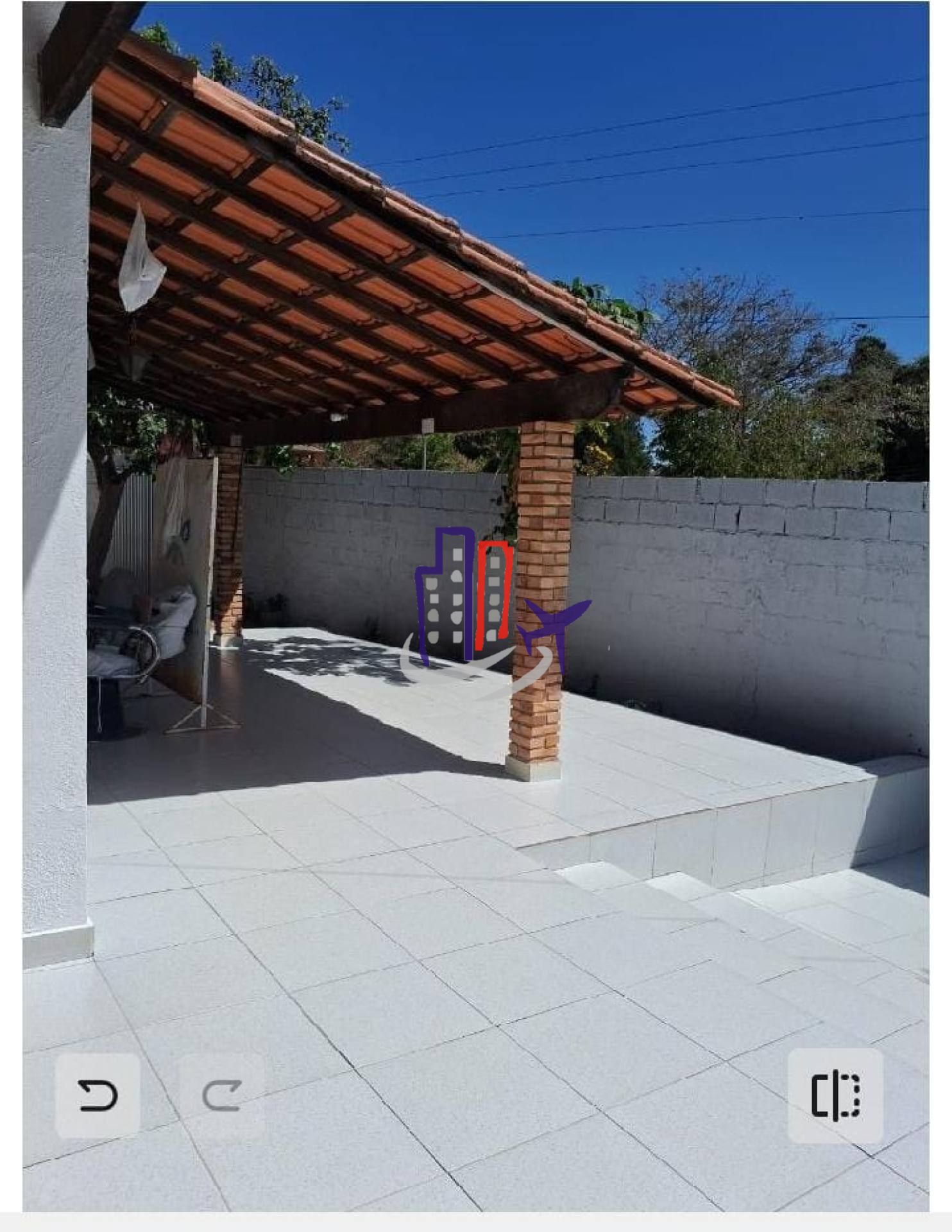
Task: Compare edited photo with the original
Action: click(x=835, y=1095)
